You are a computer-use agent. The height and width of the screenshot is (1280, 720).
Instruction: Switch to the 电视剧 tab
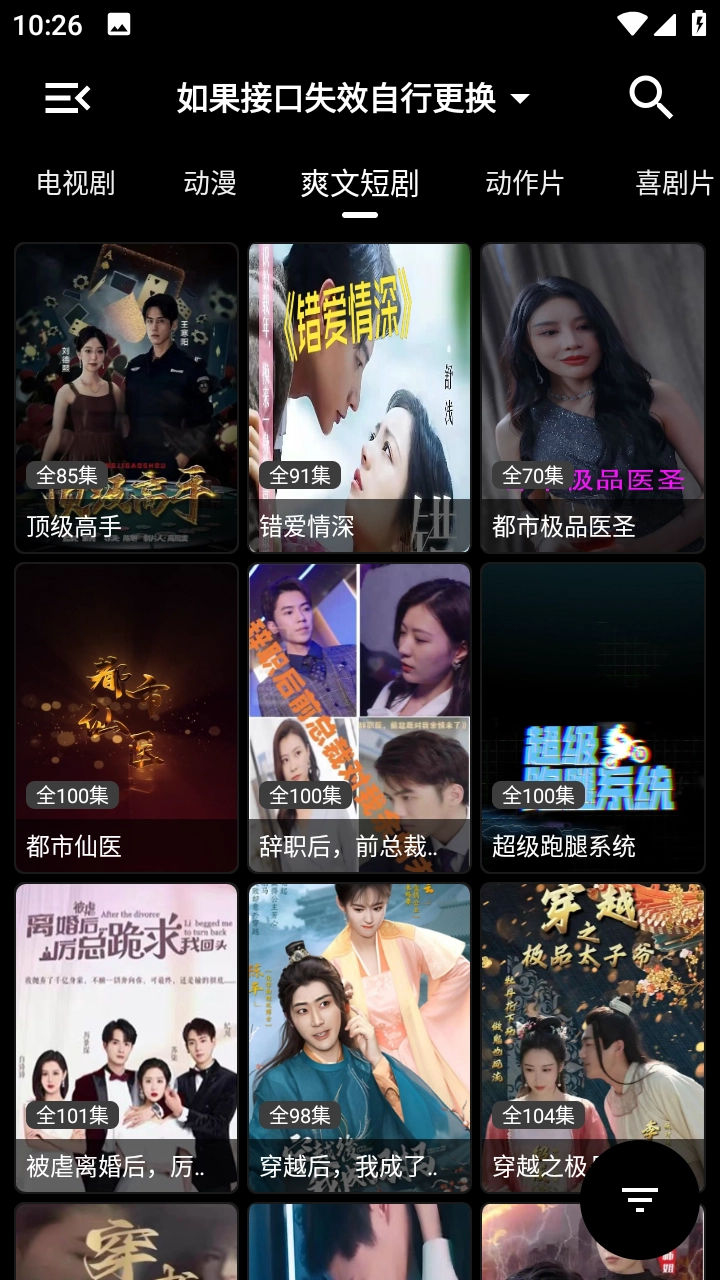76,183
